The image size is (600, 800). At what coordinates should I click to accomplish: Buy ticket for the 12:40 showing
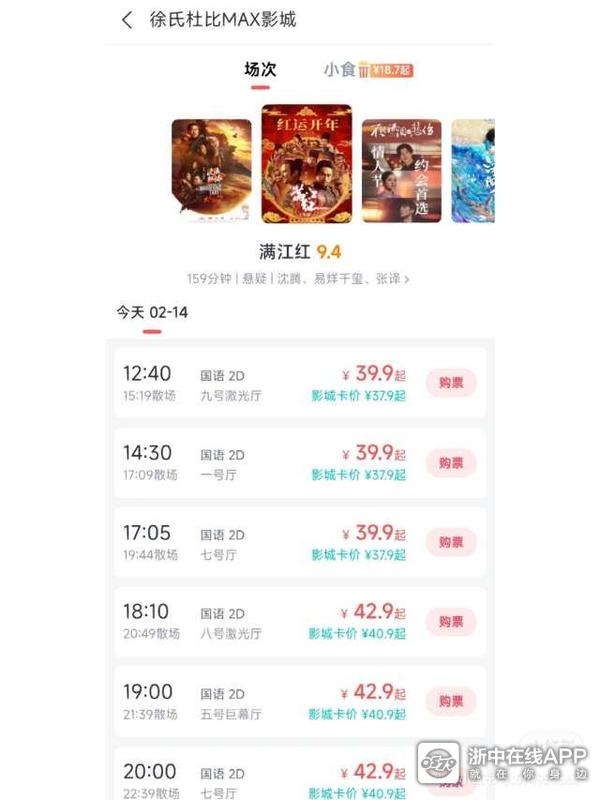(451, 383)
